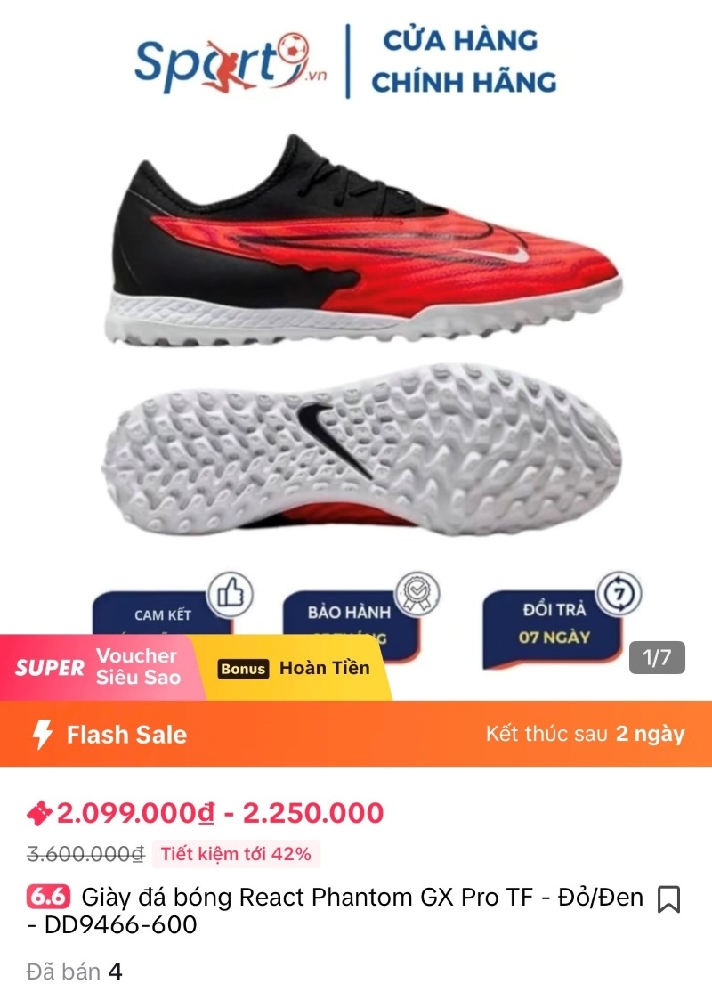Open the Super Voucher Siêu Sao banner

click(x=100, y=667)
